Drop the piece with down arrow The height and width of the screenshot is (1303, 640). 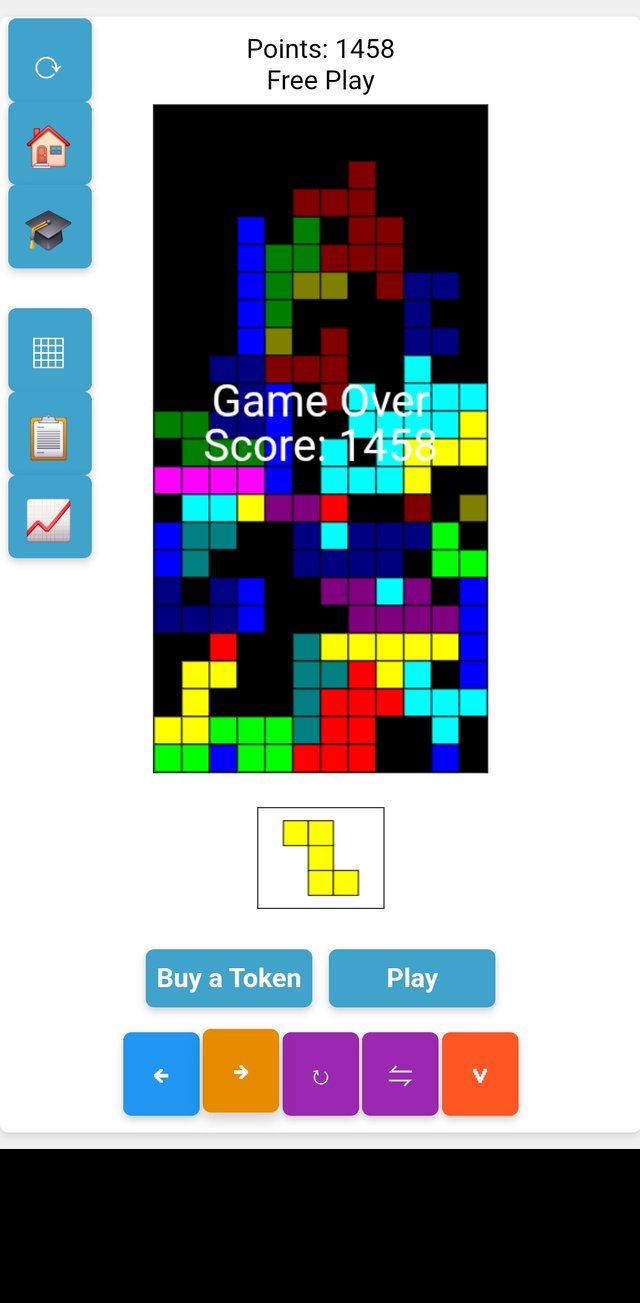click(x=480, y=1074)
